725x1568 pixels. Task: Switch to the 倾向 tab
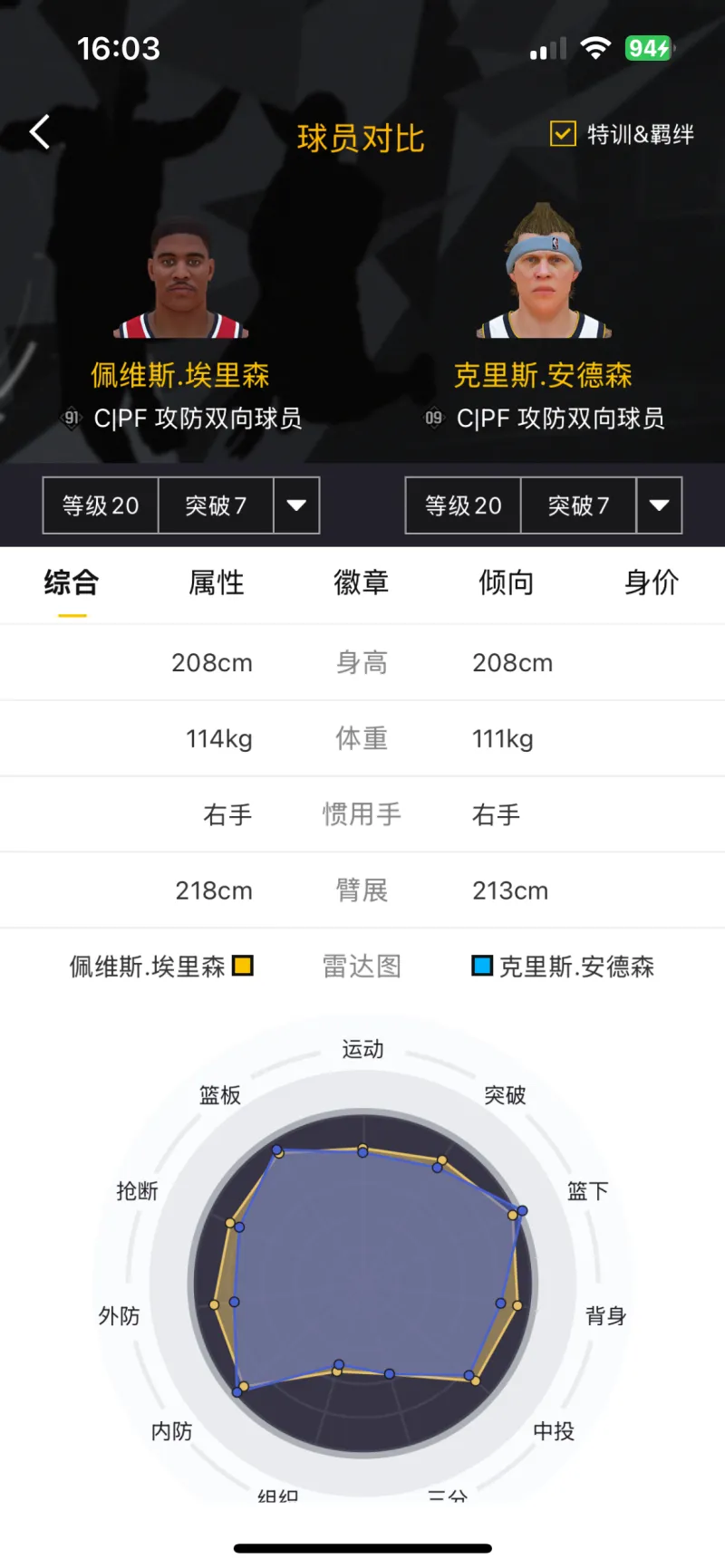point(506,582)
